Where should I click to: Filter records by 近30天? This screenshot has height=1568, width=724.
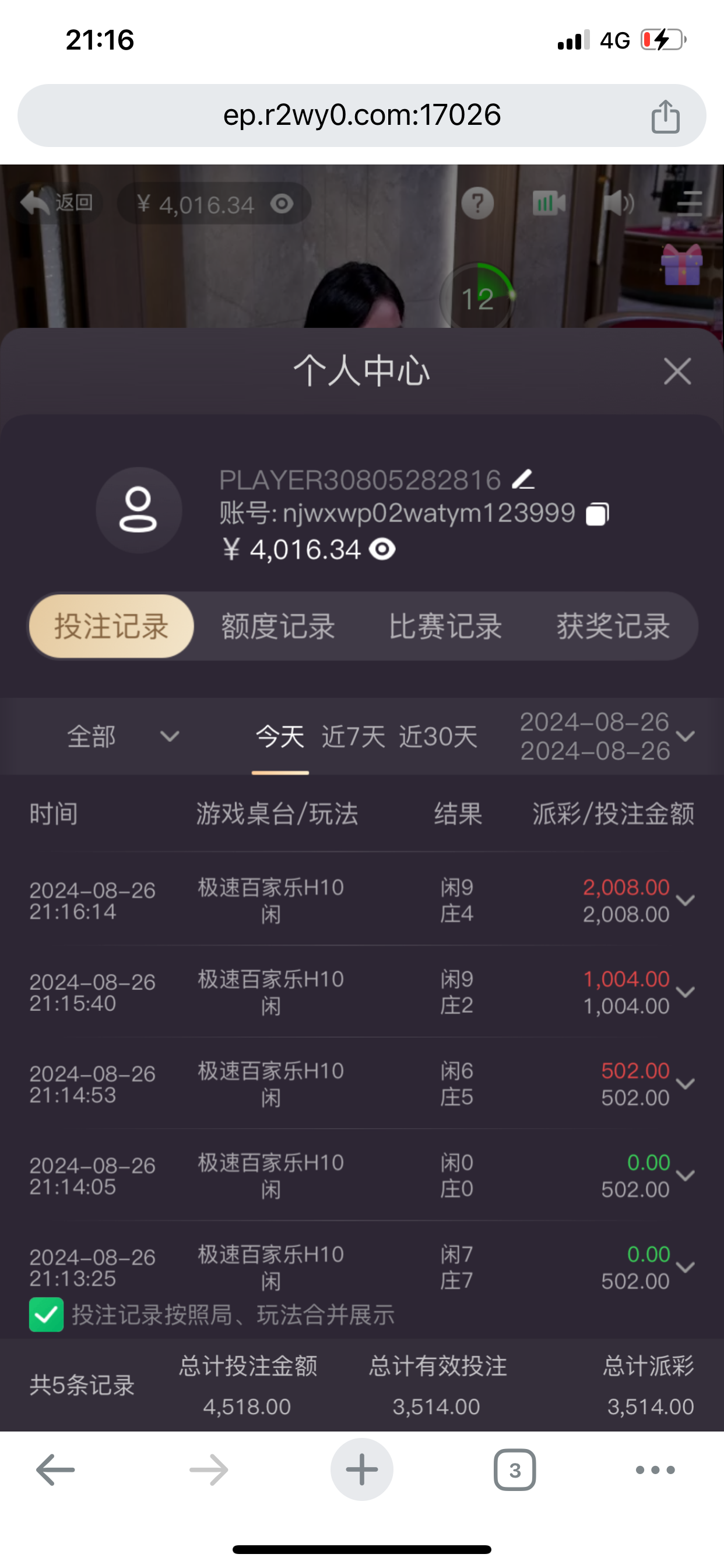437,737
